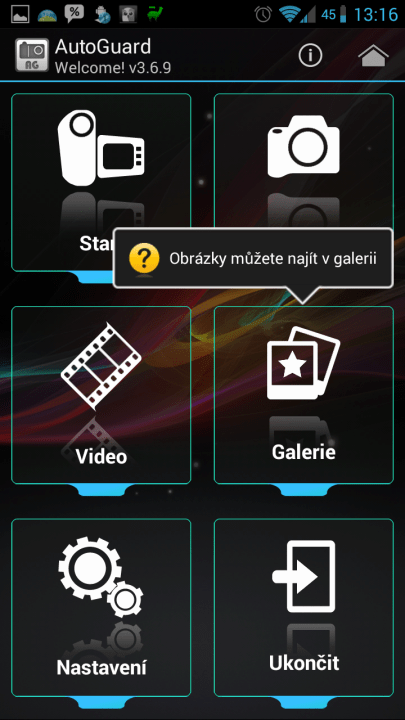Viewport: 405px width, 720px height.
Task: Open Nastavení settings
Action: [101, 608]
